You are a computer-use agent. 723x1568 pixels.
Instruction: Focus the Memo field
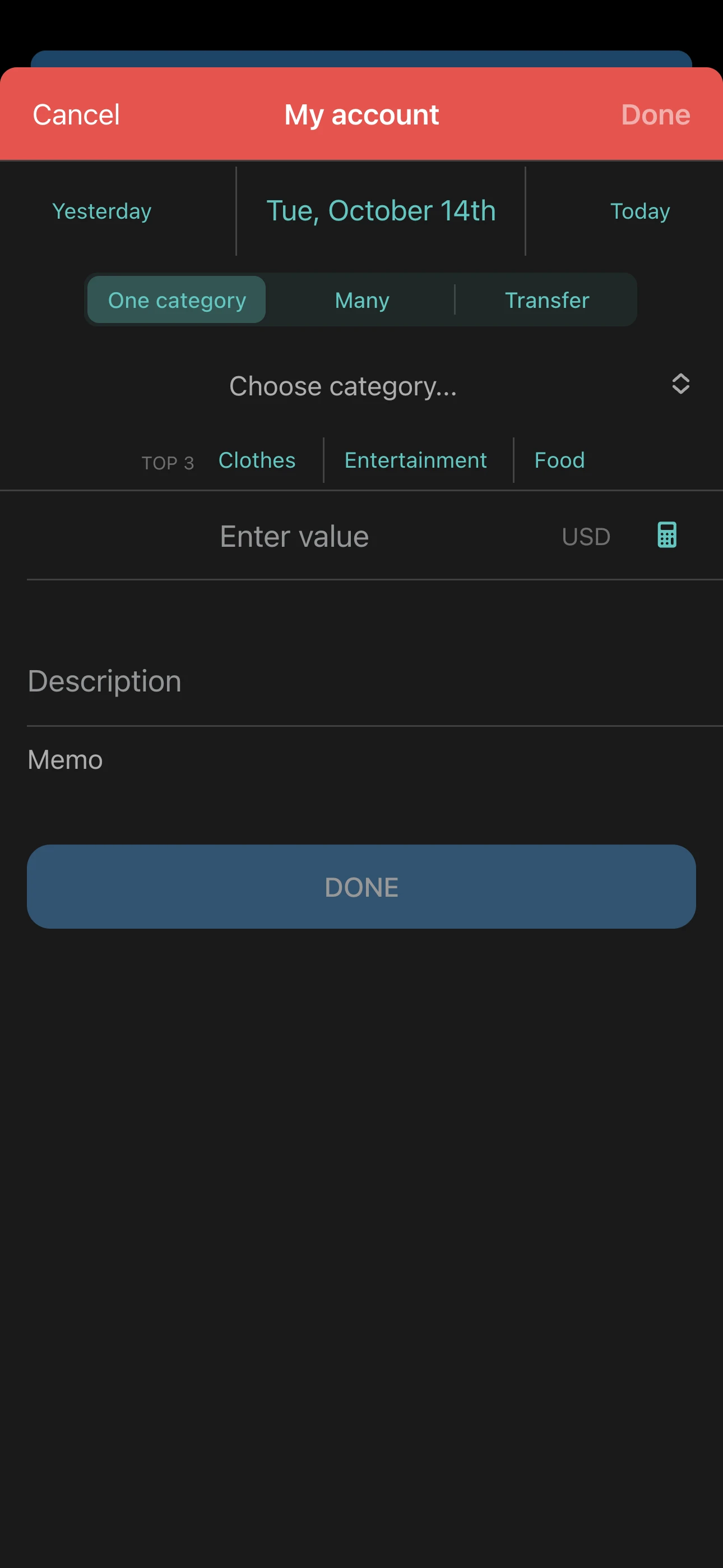tap(361, 760)
